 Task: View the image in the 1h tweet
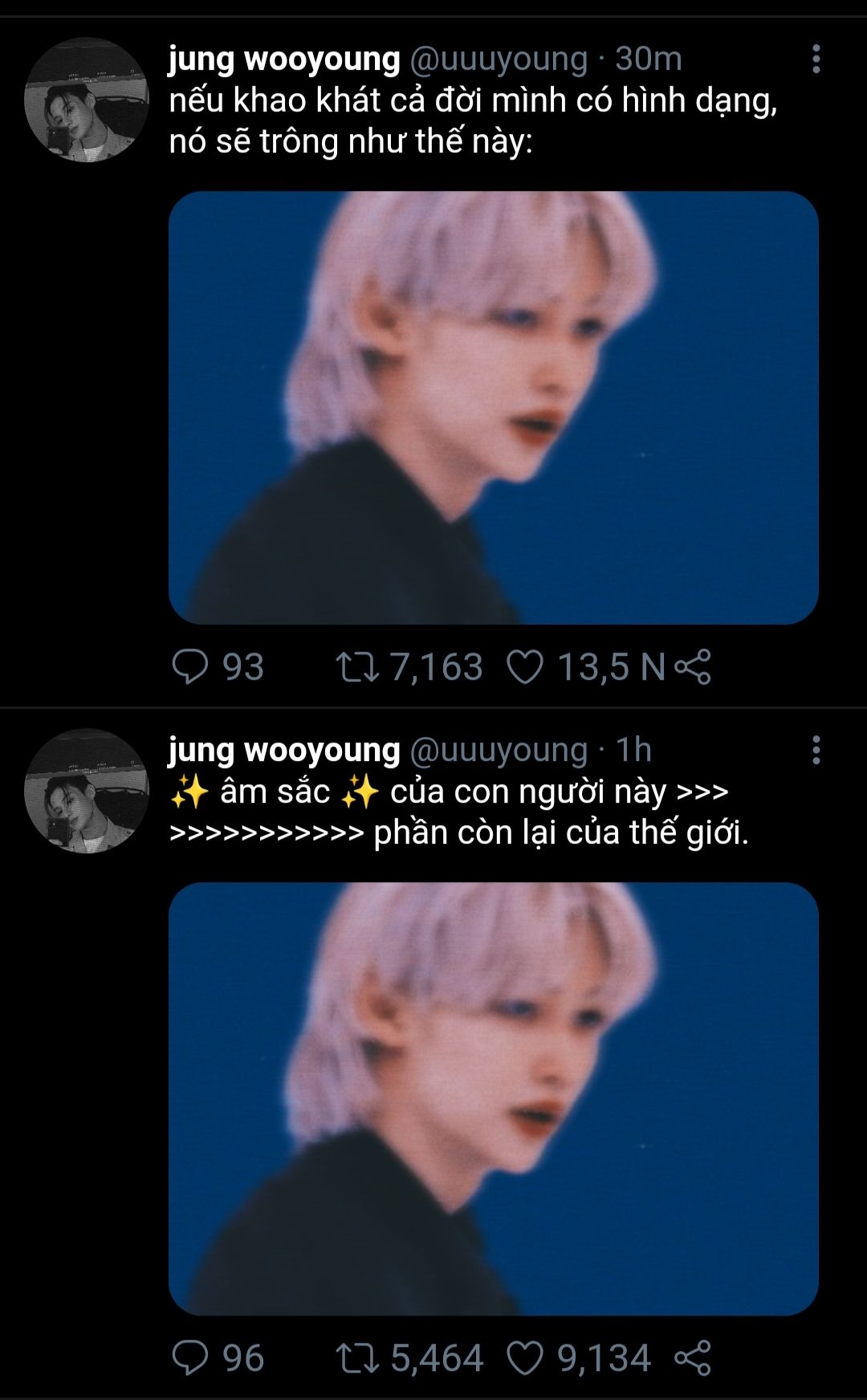(493, 1098)
